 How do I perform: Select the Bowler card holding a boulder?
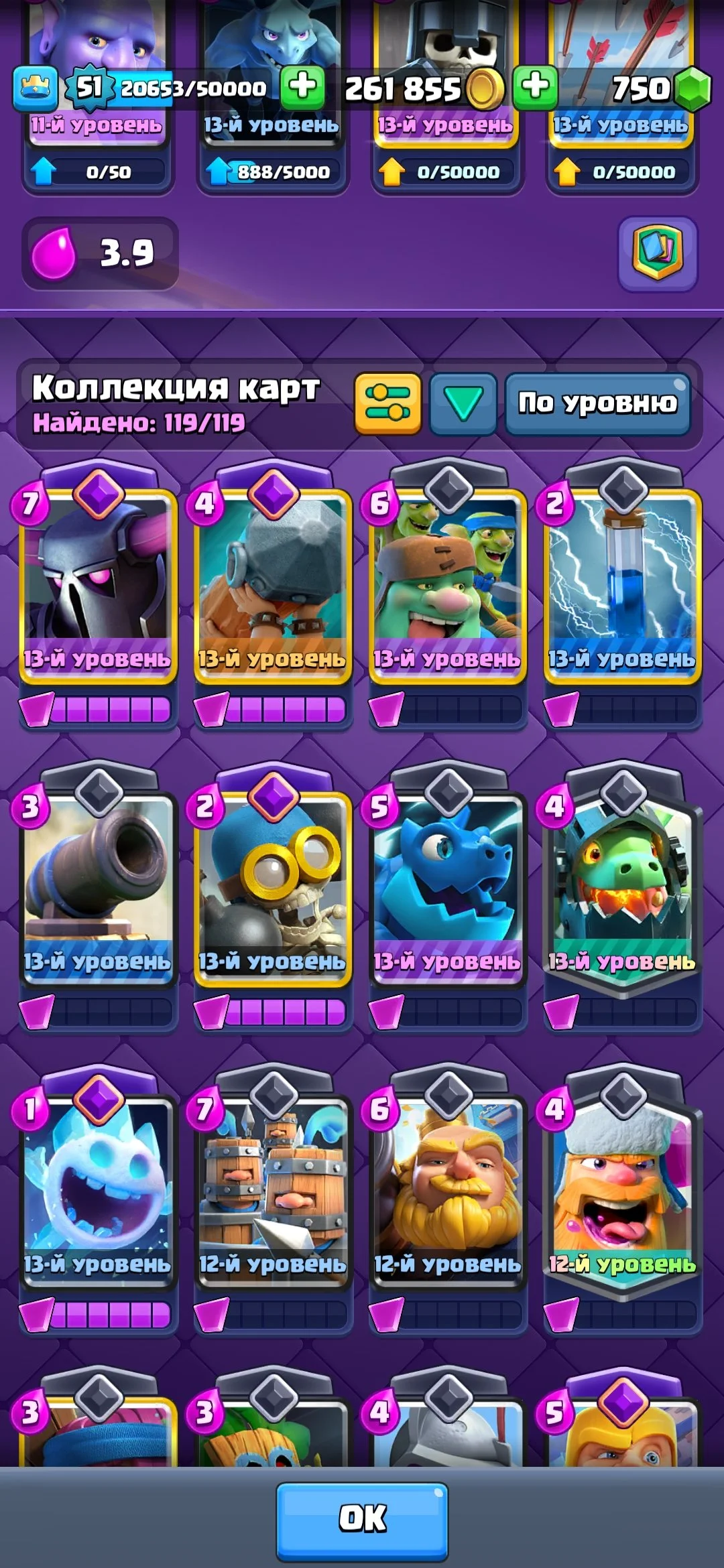273,583
